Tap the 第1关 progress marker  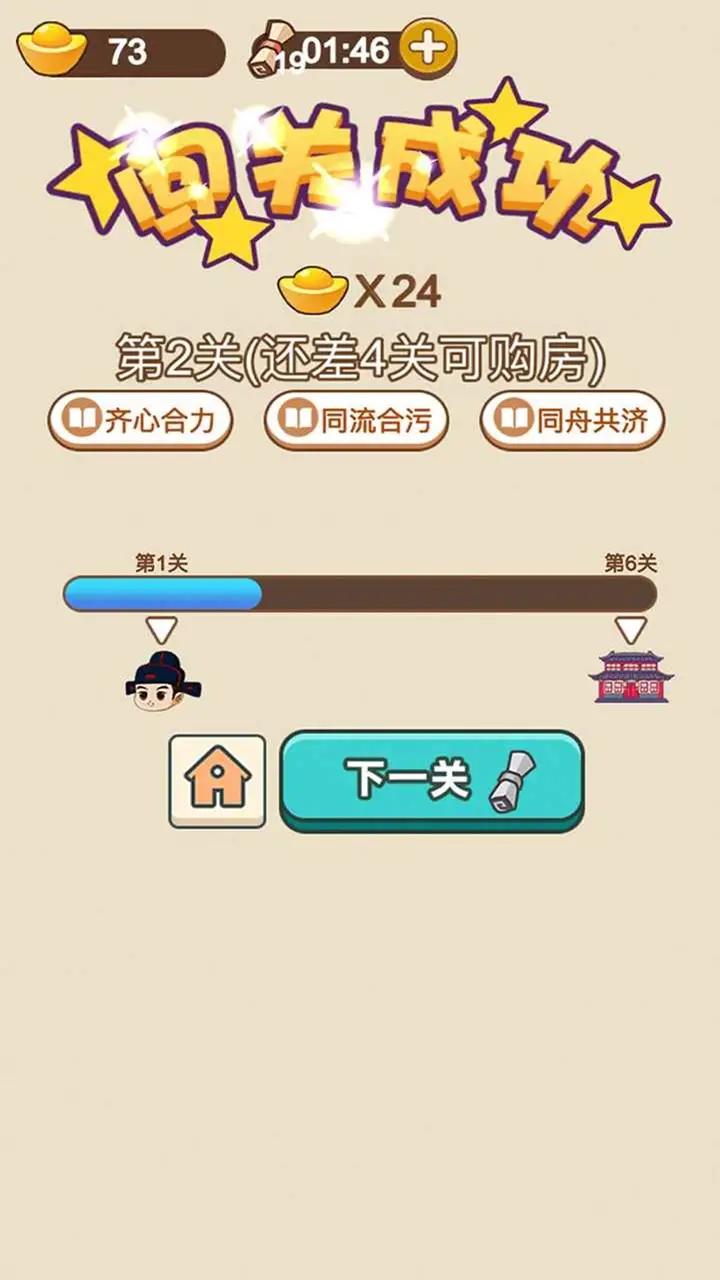[x=160, y=562]
